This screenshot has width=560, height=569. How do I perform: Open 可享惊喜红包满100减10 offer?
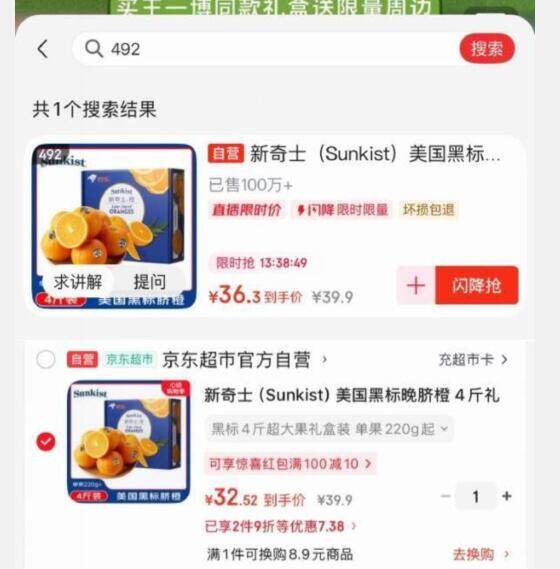pyautogui.click(x=290, y=464)
